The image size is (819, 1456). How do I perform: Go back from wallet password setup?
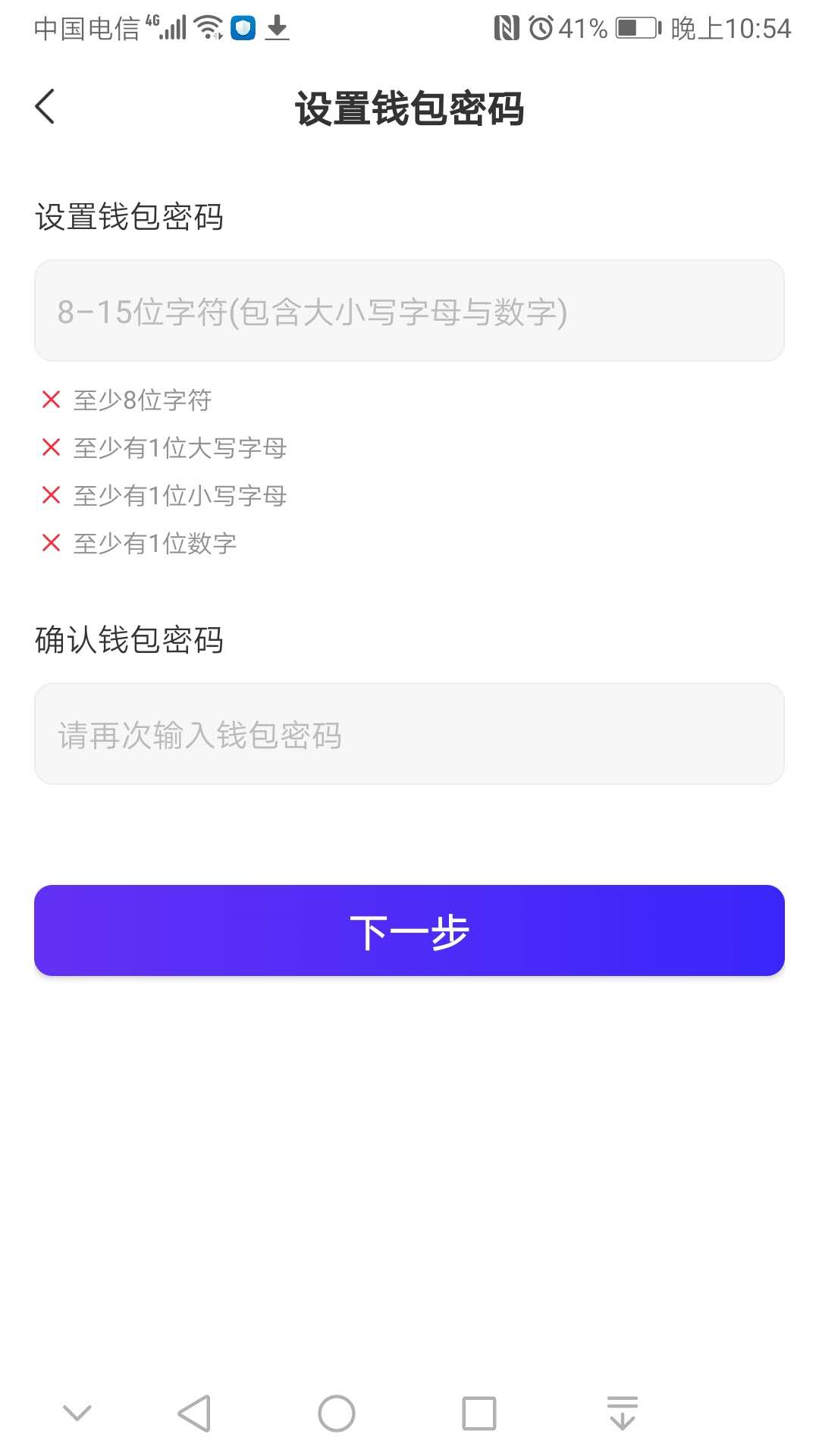click(45, 106)
